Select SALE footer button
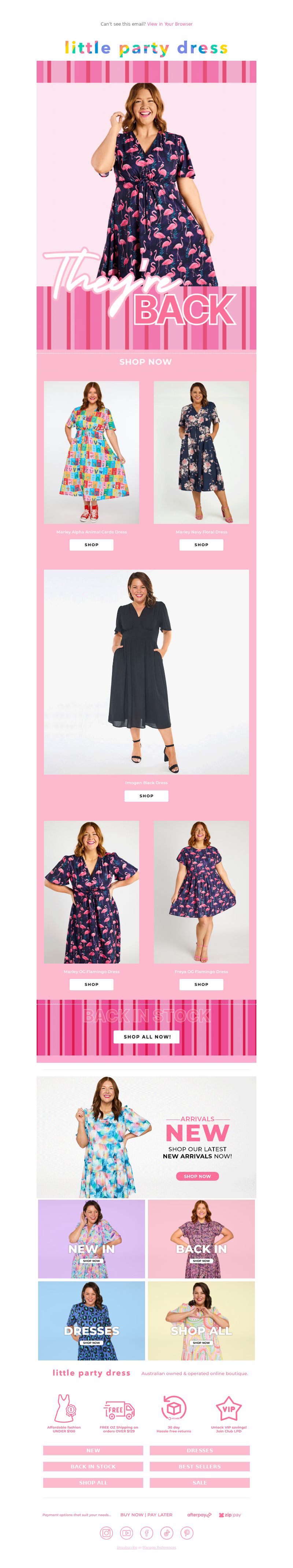 click(200, 1483)
